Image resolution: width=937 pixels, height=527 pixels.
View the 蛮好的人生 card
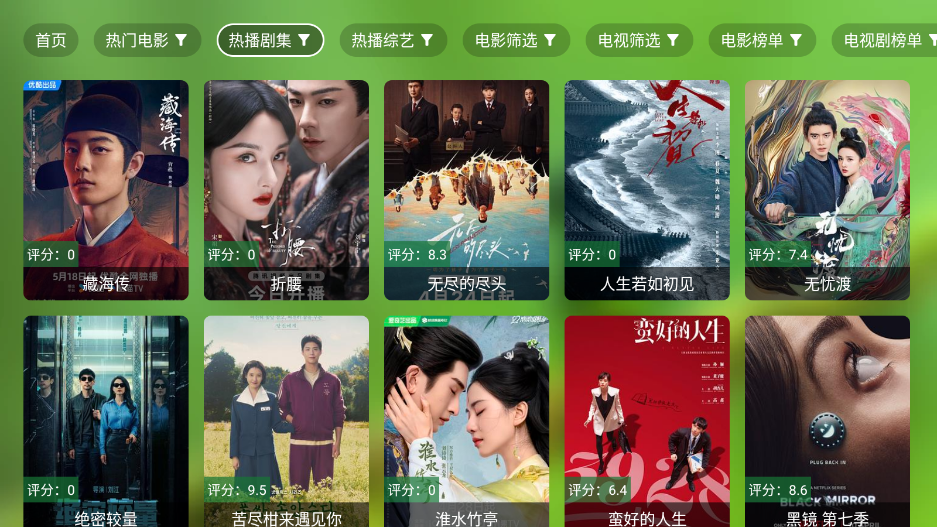tap(647, 420)
